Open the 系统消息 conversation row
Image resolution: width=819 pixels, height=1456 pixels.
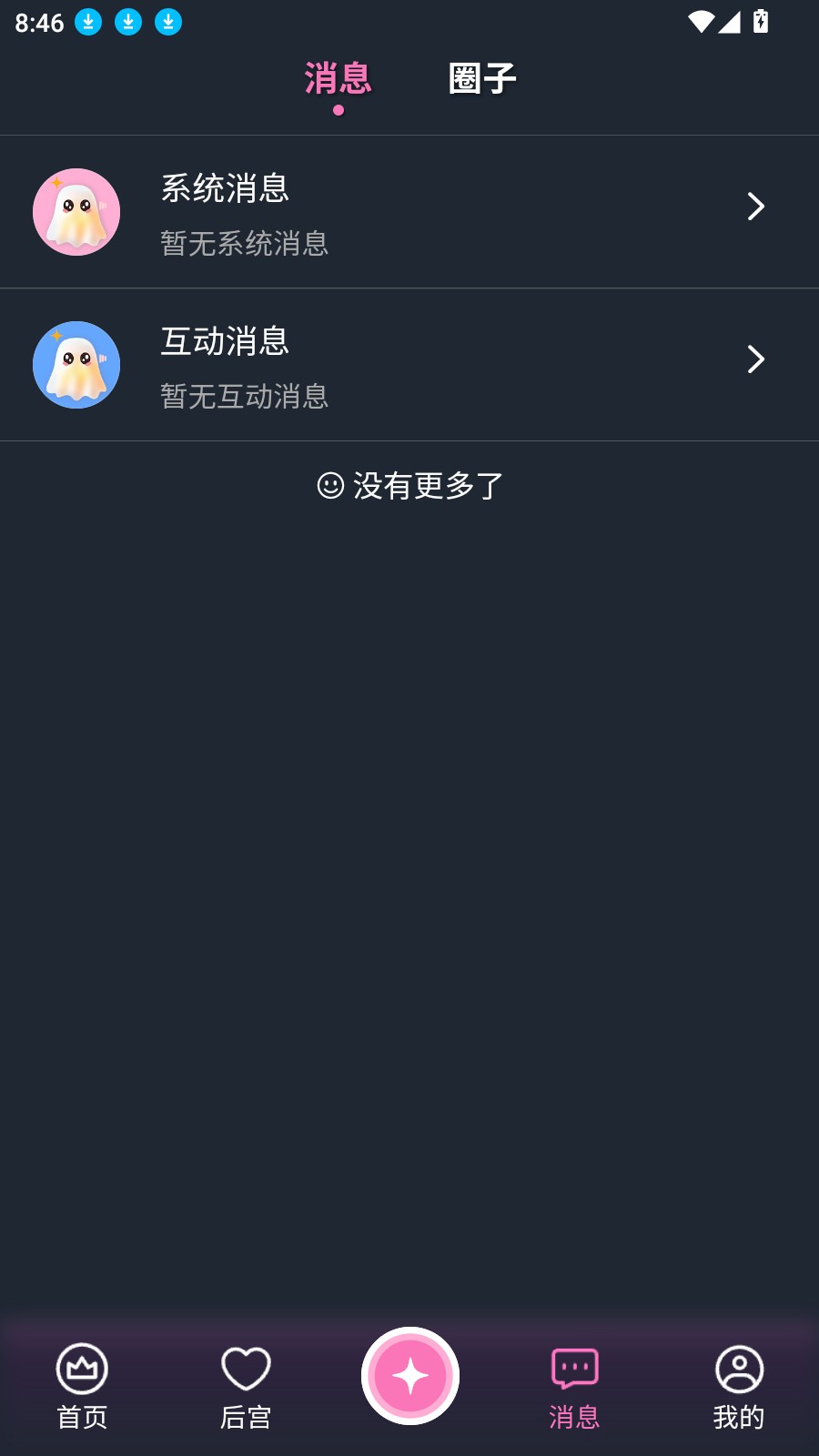(x=409, y=211)
